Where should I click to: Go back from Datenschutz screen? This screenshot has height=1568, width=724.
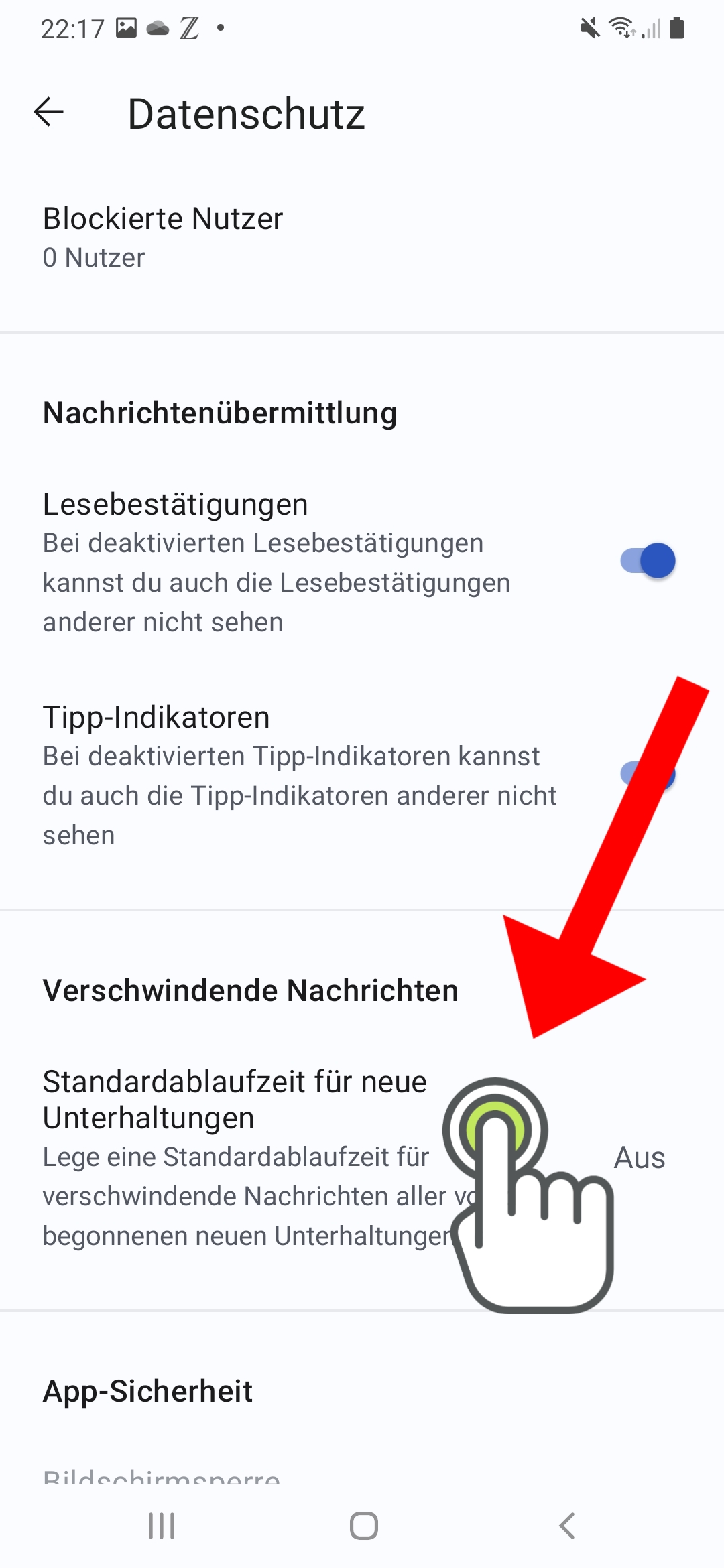49,112
